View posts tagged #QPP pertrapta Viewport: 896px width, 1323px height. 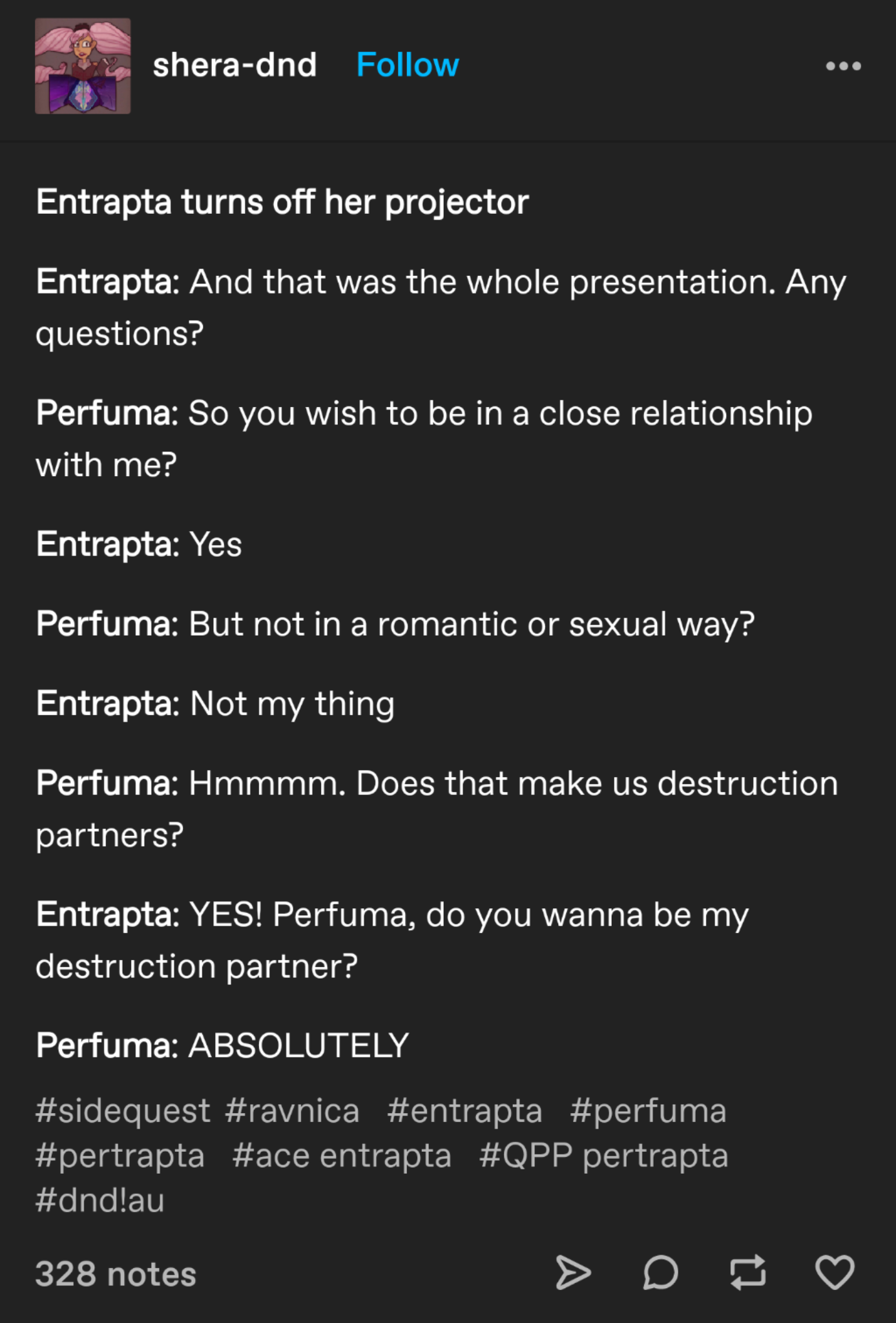click(x=603, y=1156)
